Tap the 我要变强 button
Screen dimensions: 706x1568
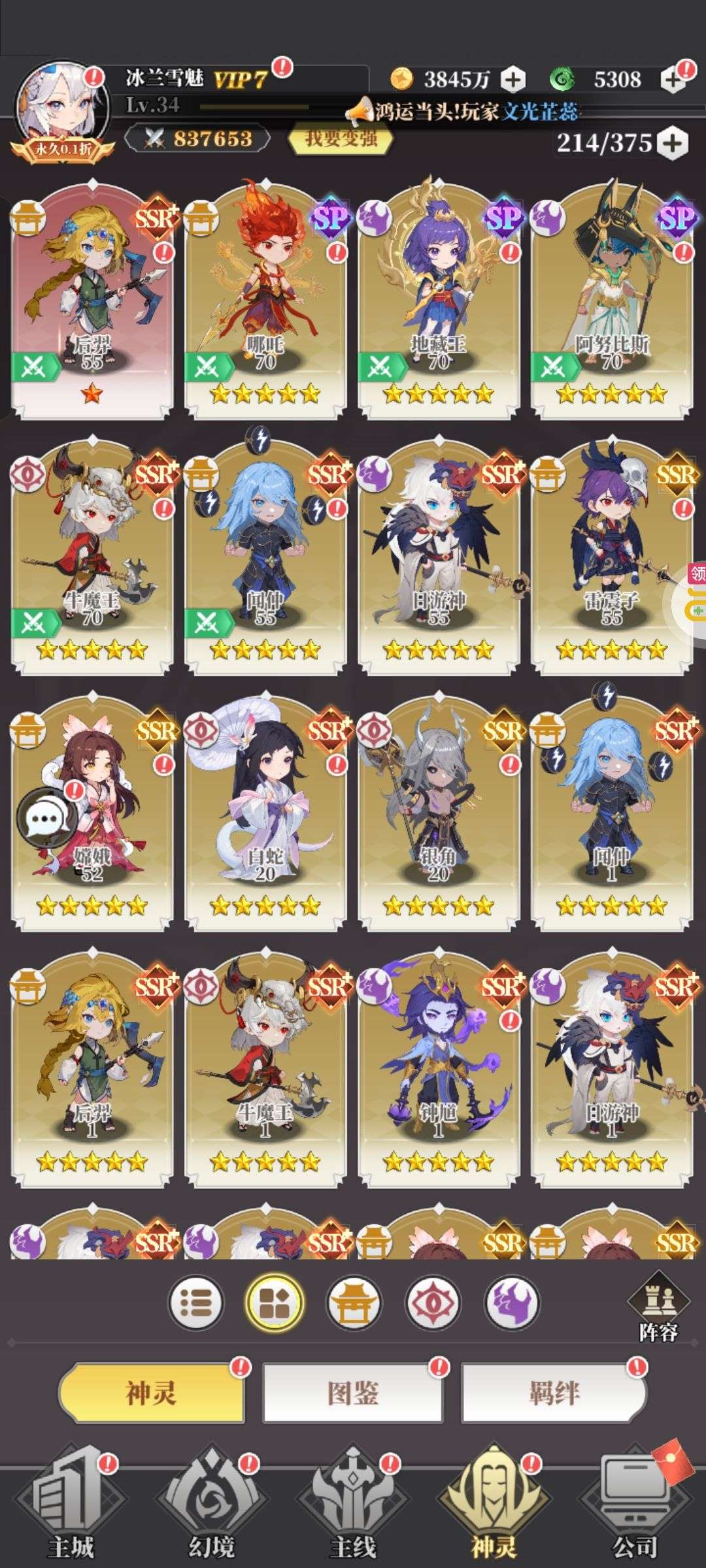click(341, 139)
